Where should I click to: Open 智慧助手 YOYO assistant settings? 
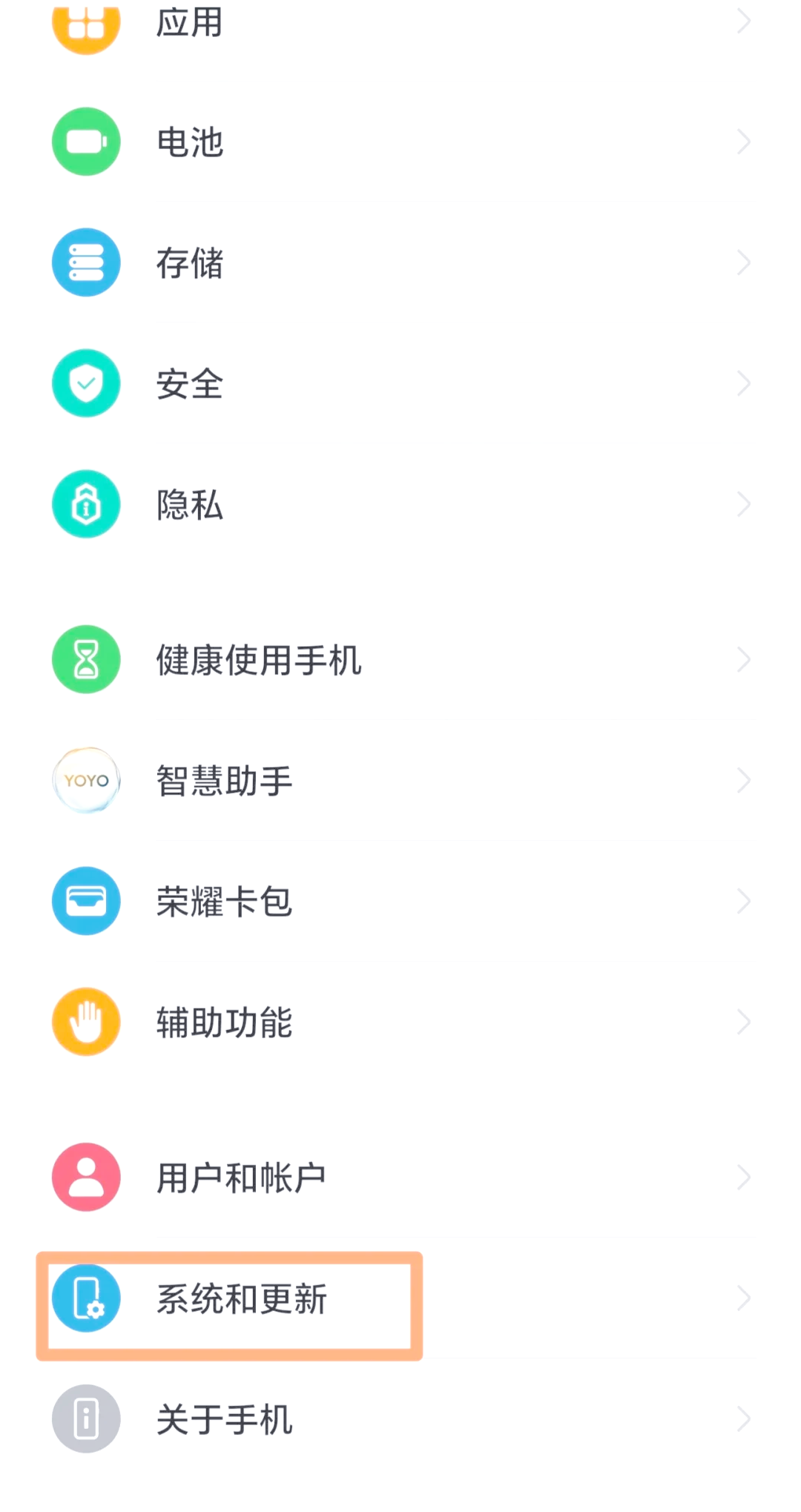(224, 781)
